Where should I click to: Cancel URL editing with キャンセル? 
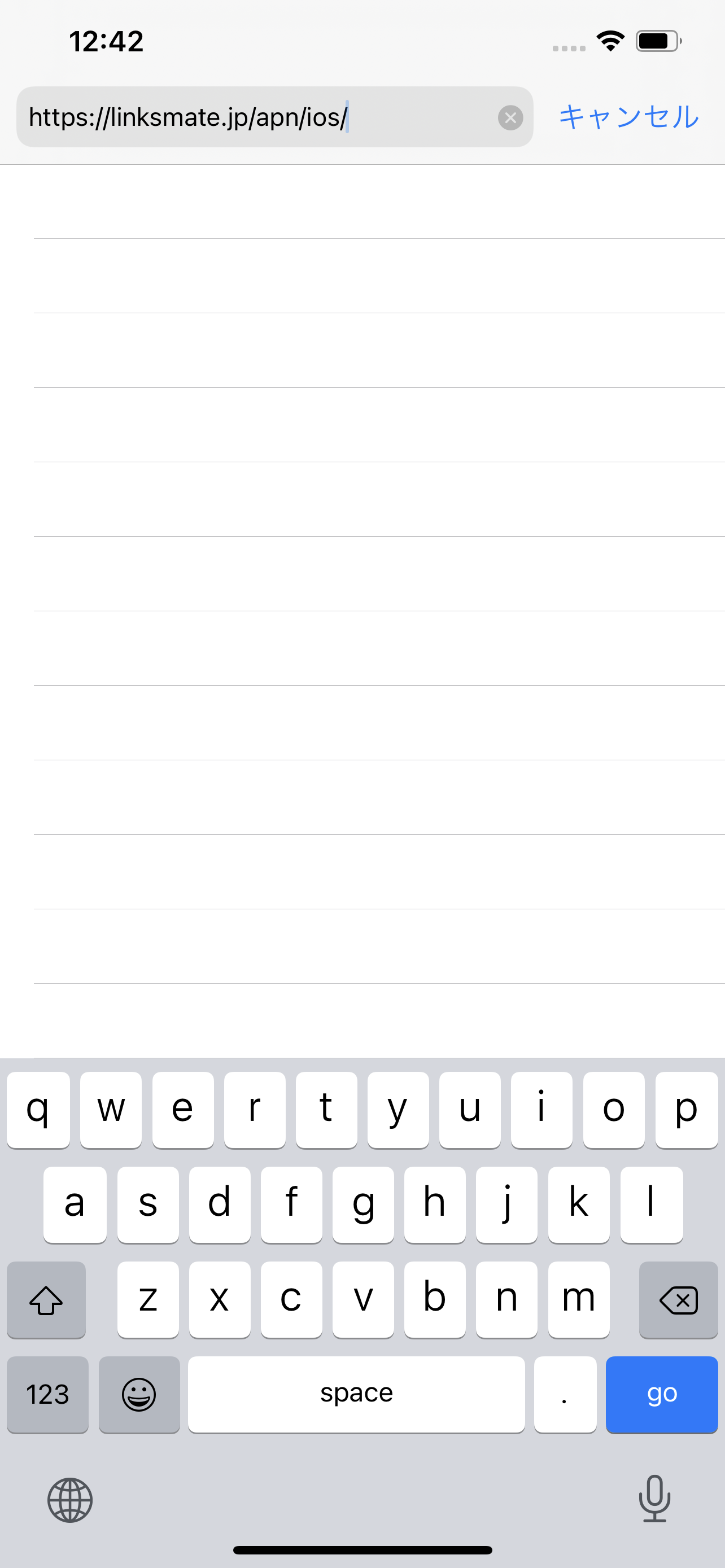pyautogui.click(x=629, y=117)
